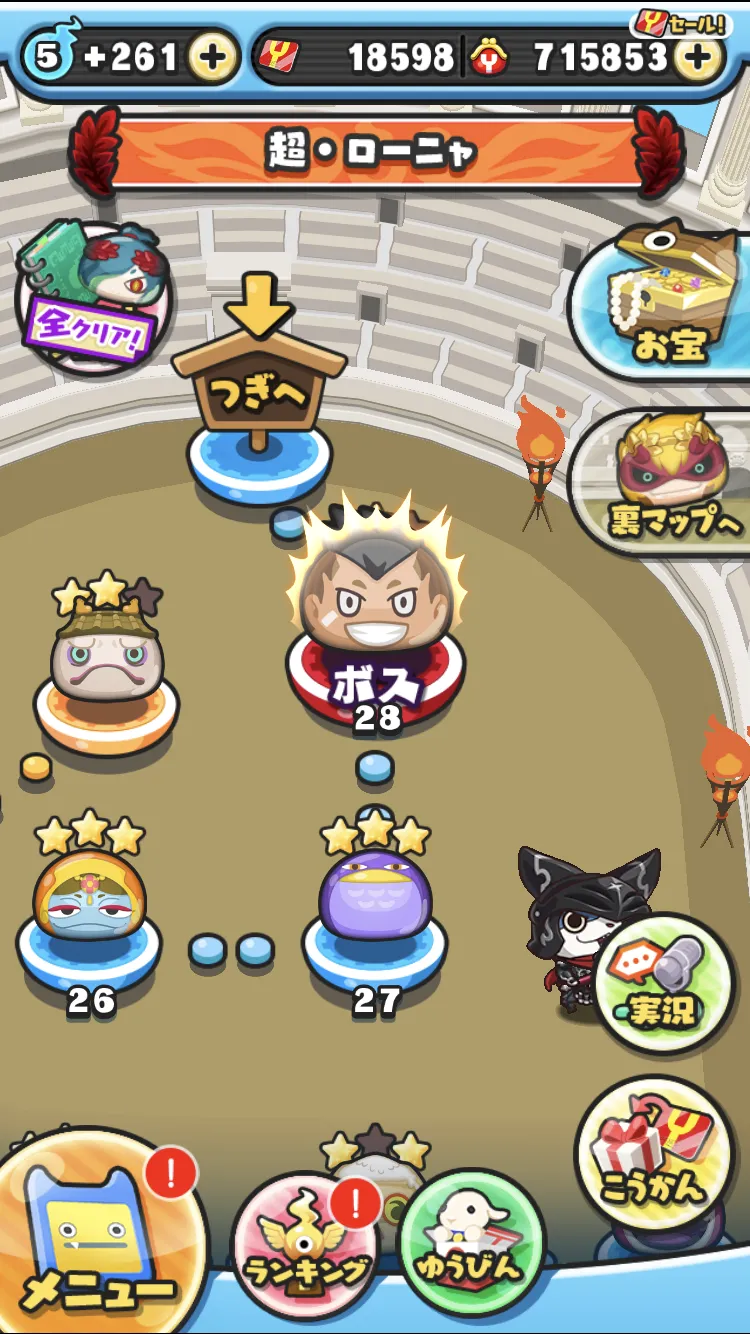
Task: Open the 全クリア! achievement icon
Action: [x=93, y=299]
